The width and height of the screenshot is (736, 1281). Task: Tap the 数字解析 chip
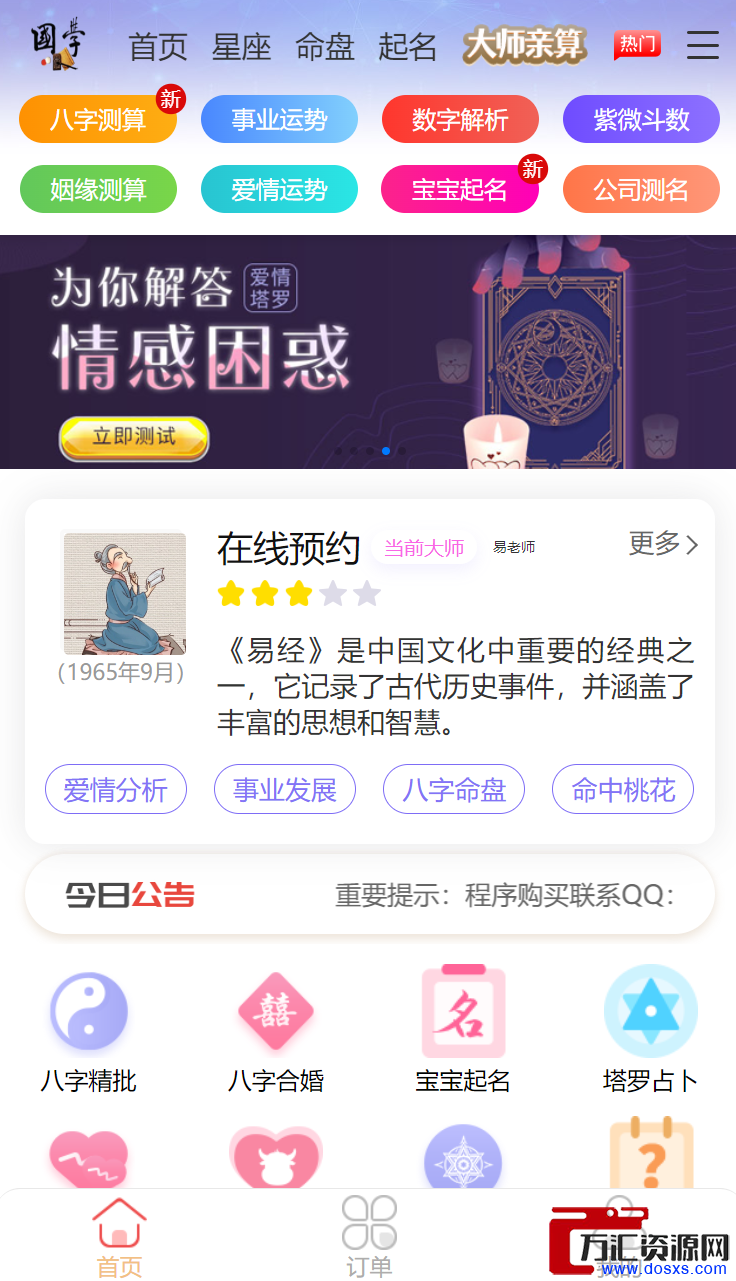point(460,120)
